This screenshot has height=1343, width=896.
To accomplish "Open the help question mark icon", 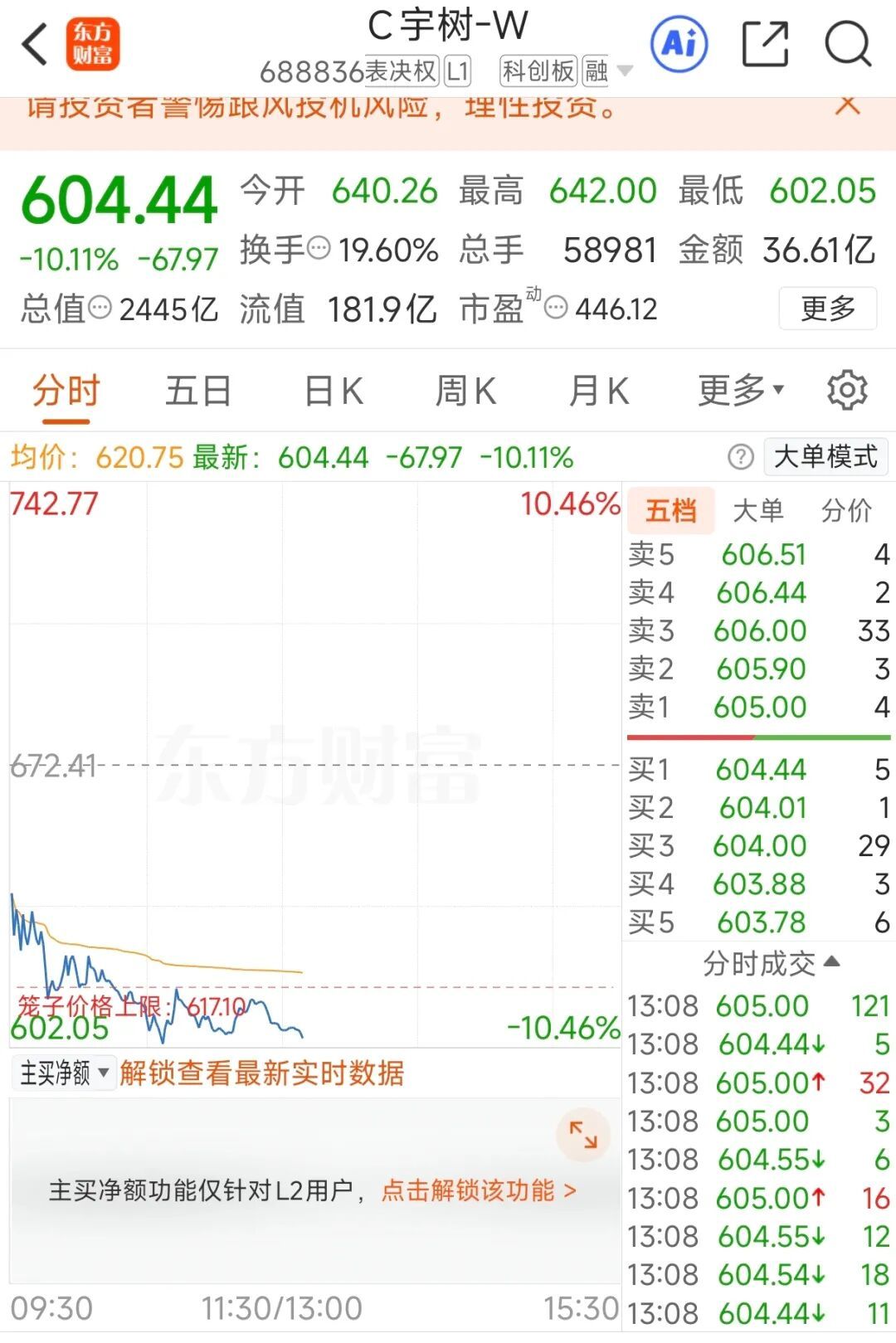I will coord(740,457).
